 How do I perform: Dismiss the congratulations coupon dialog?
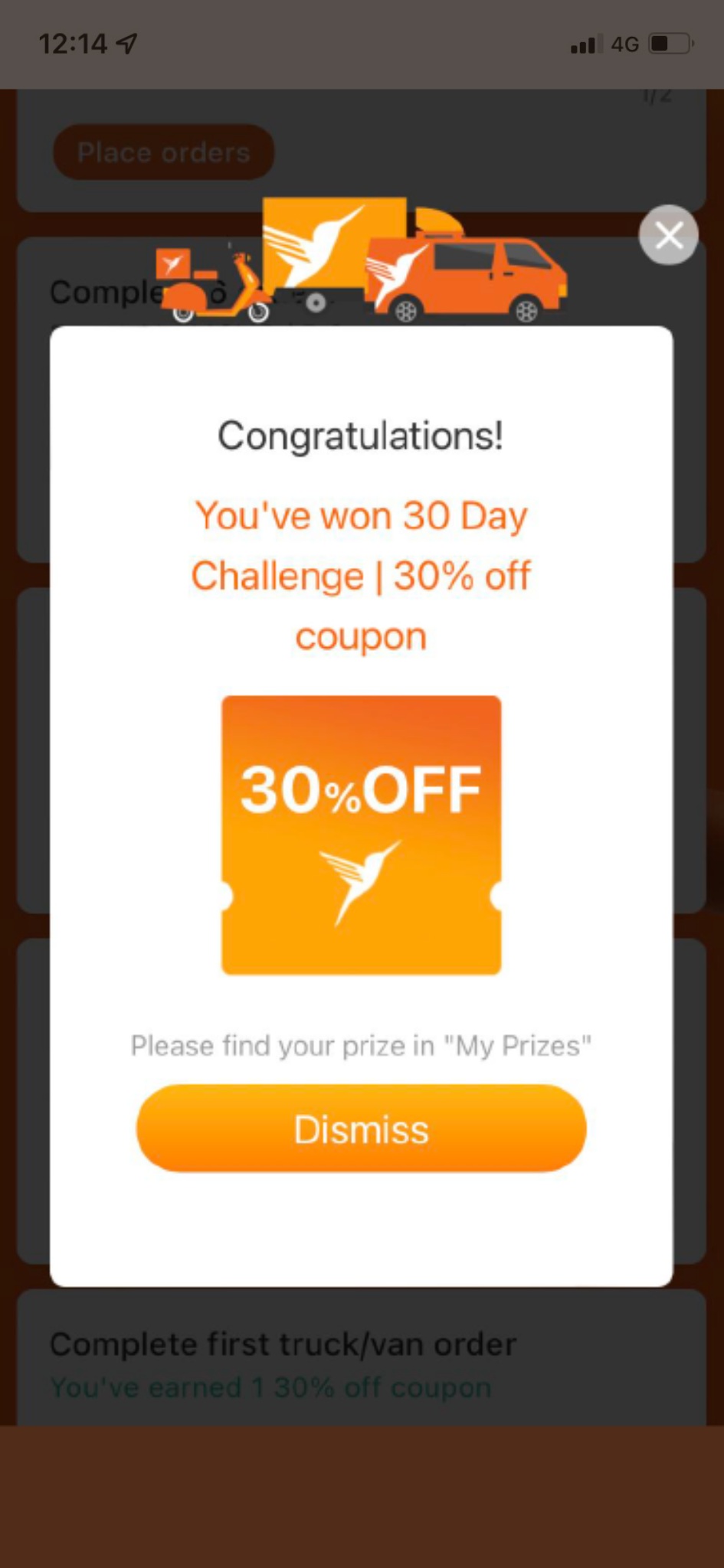361,1129
